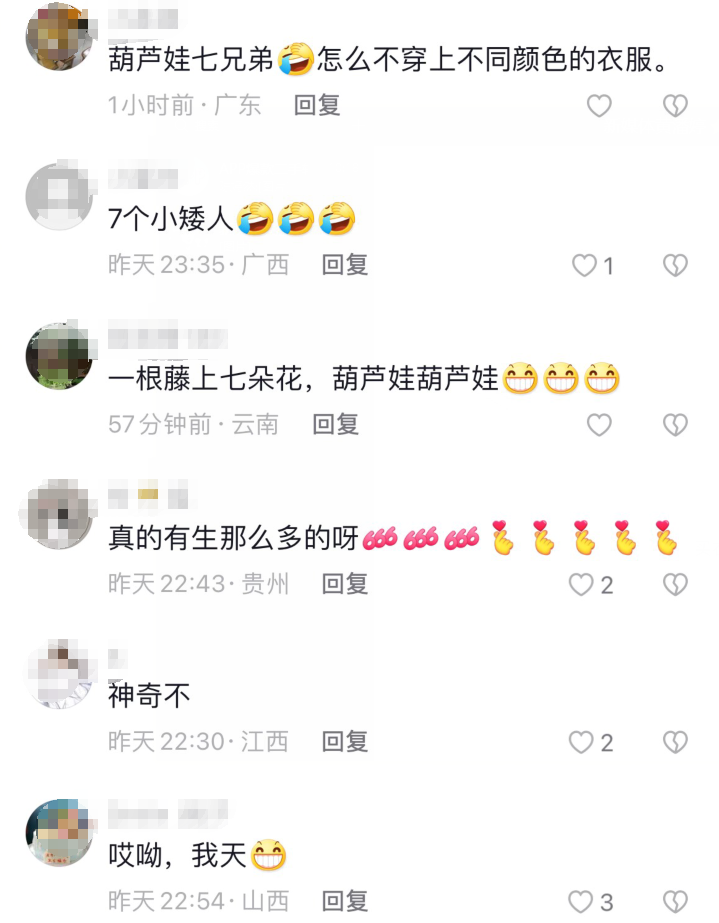
Task: Open the avatar of the "7个小矮人" commenter
Action: pos(58,197)
